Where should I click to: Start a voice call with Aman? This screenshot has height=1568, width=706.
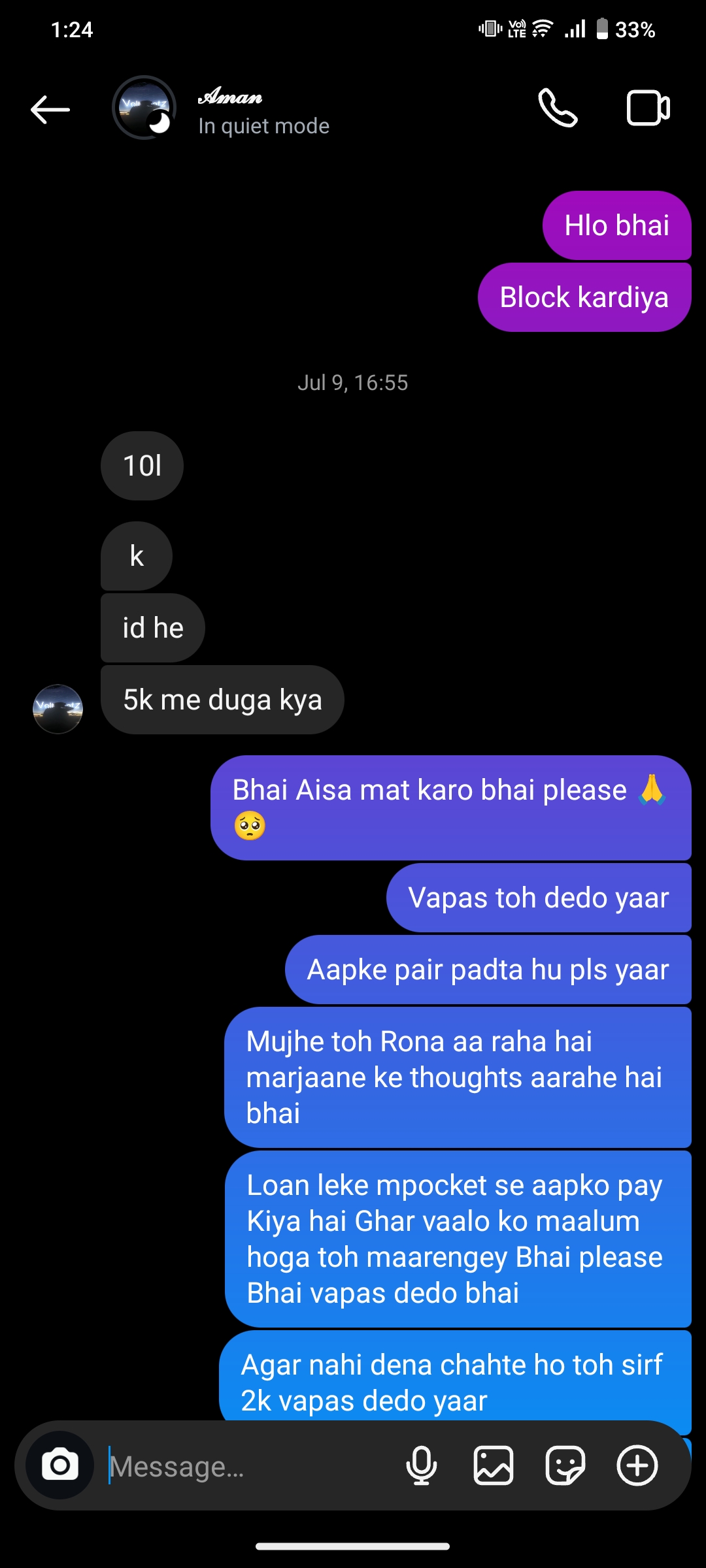pos(558,108)
